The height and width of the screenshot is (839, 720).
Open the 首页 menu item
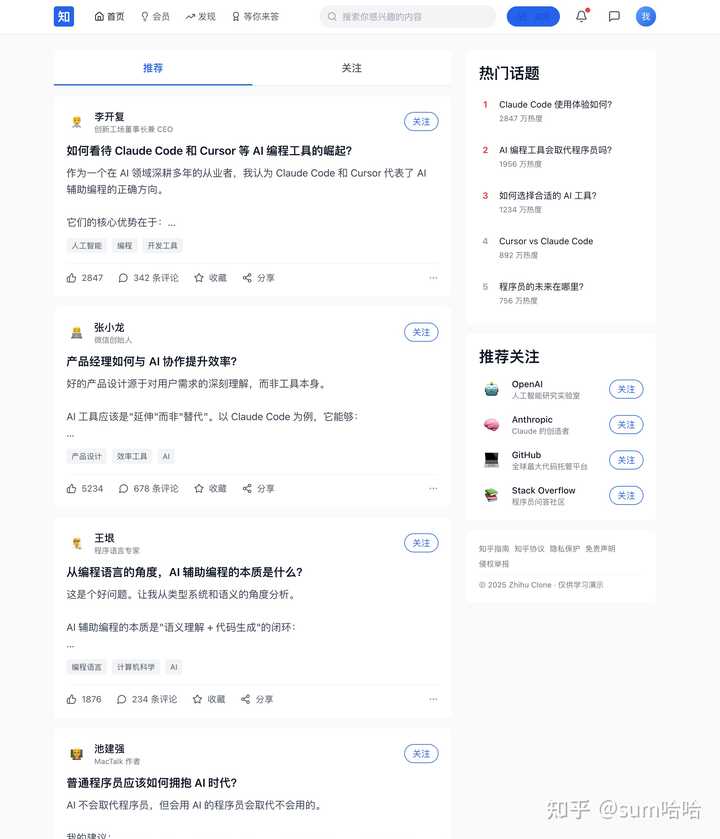[x=109, y=16]
